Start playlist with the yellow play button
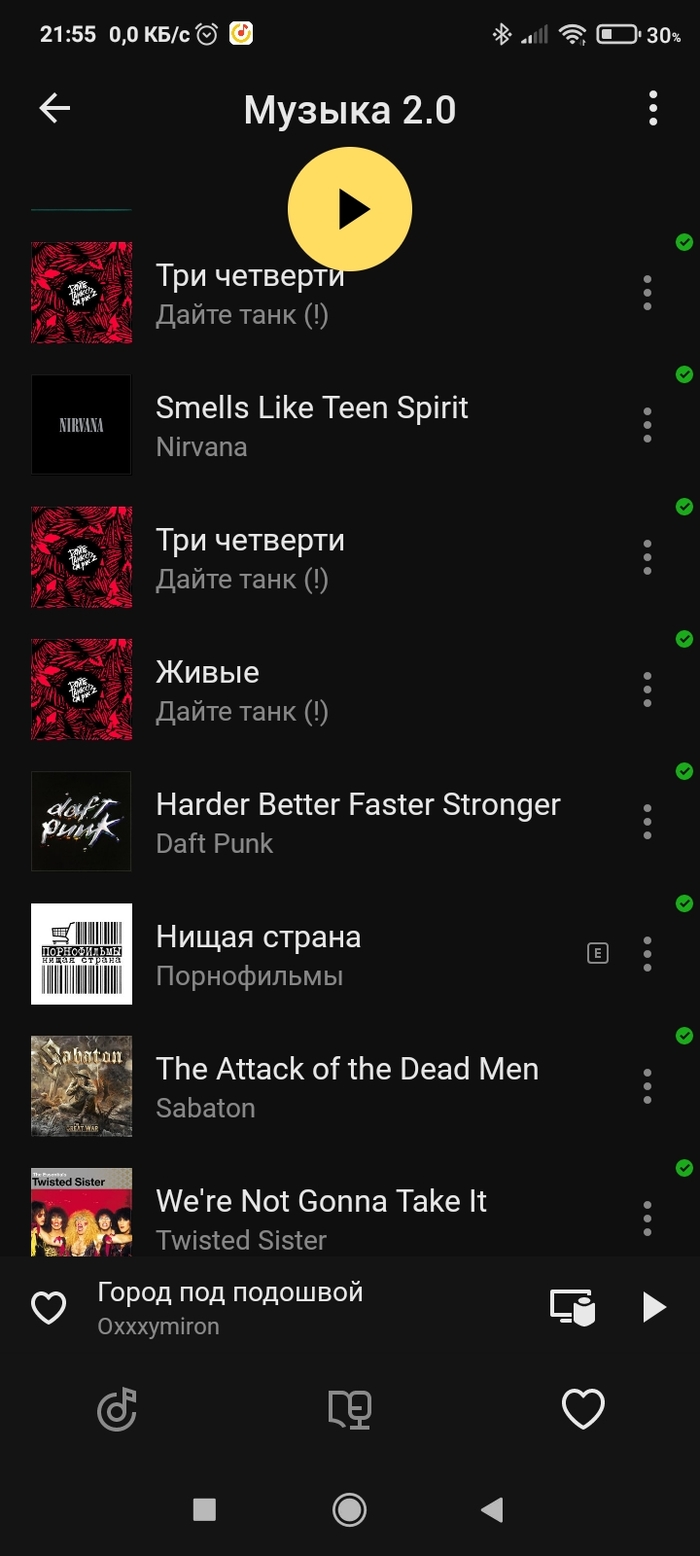 350,209
